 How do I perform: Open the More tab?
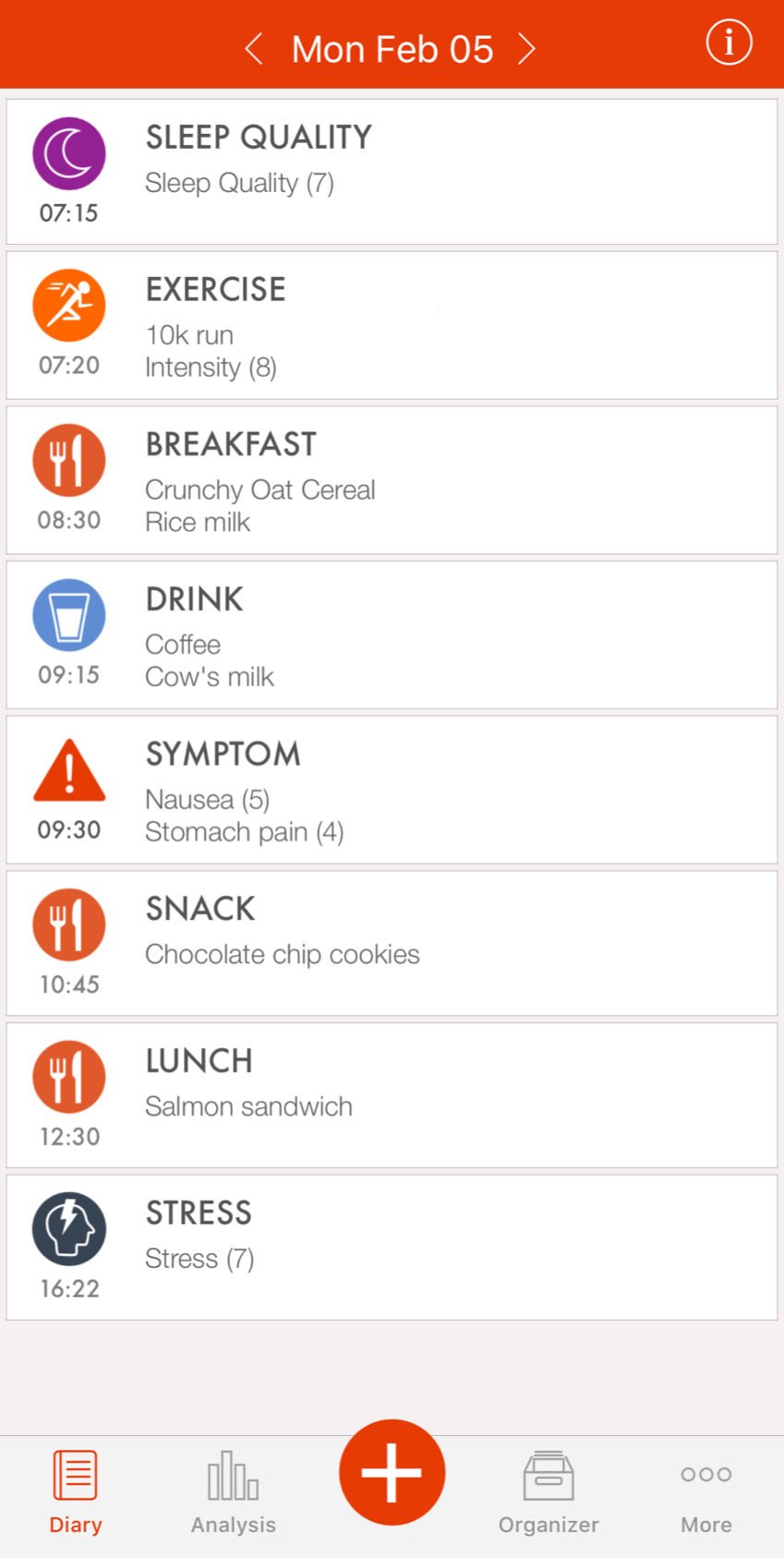[706, 1492]
